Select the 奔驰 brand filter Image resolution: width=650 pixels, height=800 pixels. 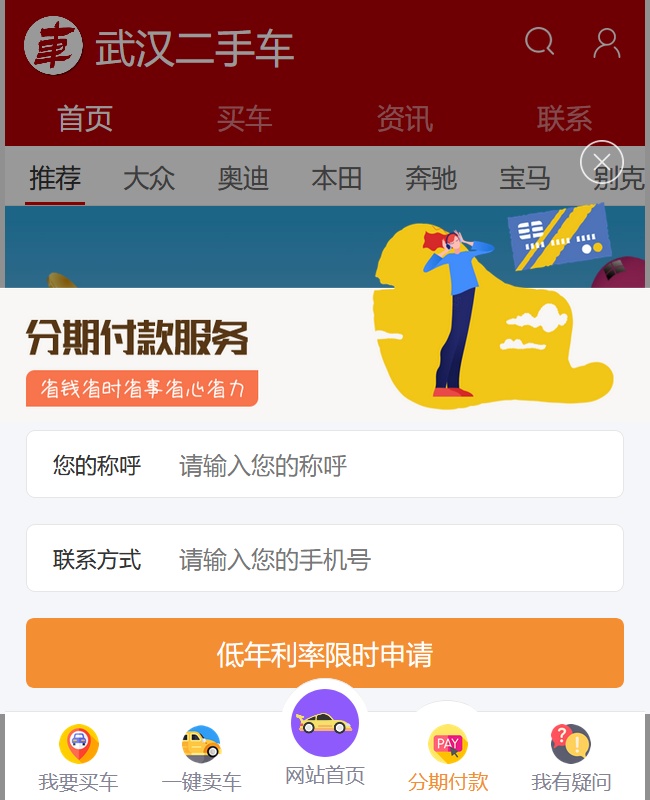coord(431,179)
